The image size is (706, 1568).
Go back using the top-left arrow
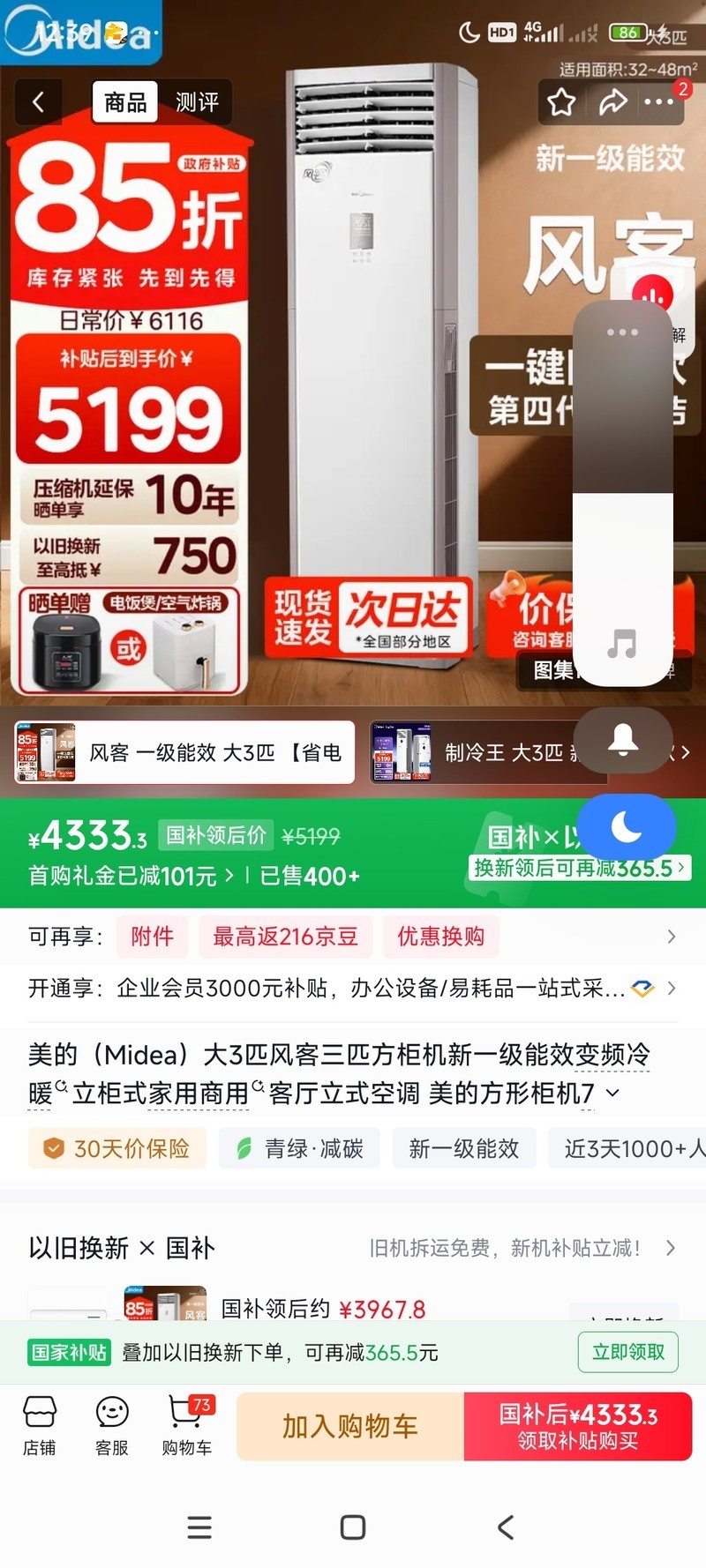(38, 102)
